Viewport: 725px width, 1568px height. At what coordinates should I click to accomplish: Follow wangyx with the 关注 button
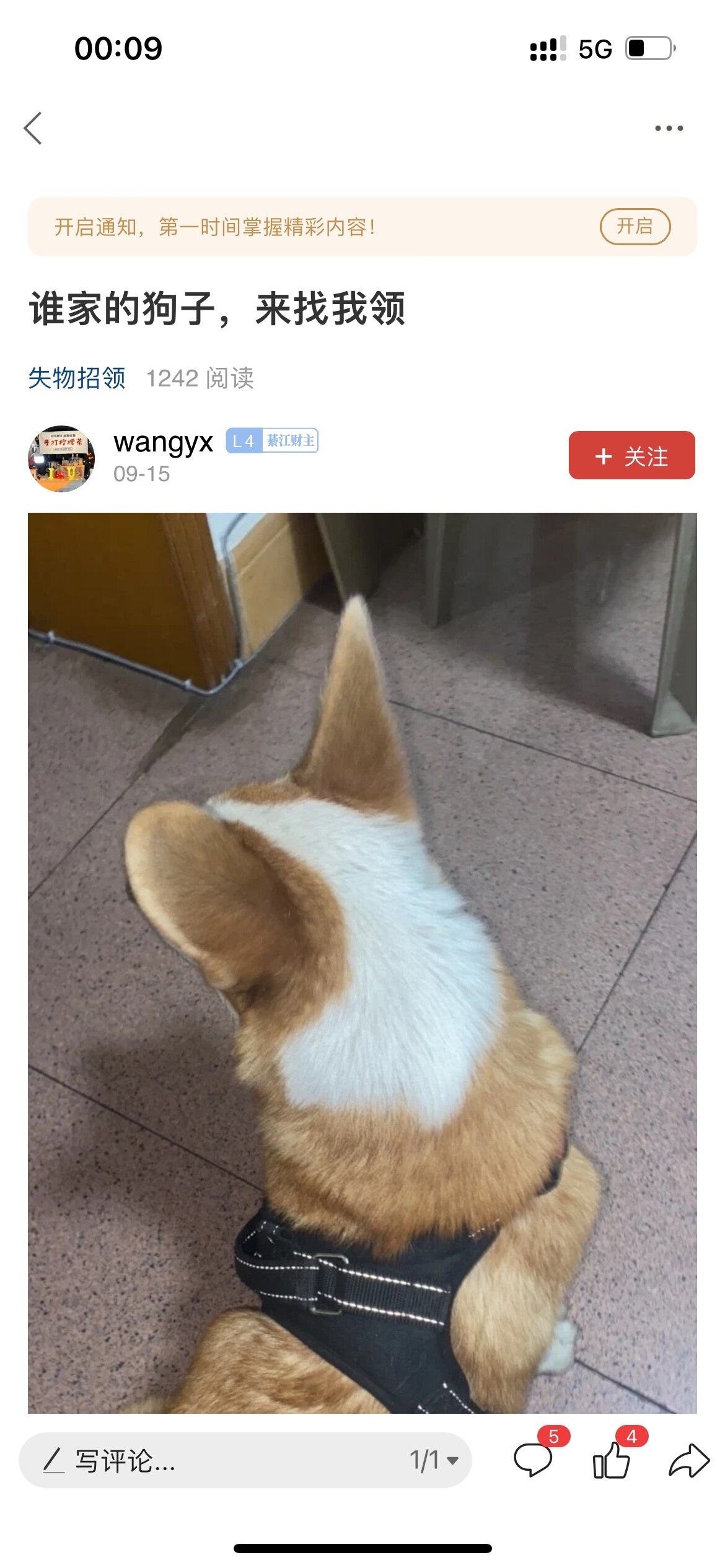coord(631,455)
